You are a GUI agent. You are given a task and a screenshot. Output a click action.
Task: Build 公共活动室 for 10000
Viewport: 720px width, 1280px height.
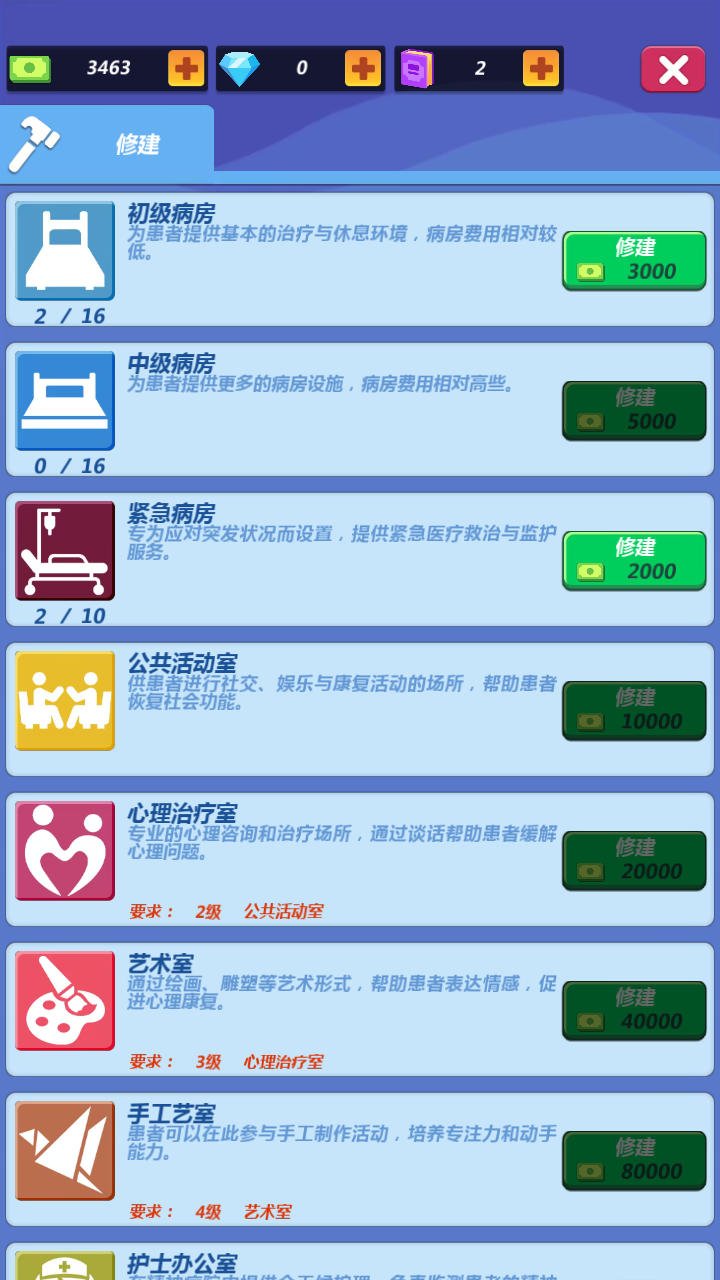tap(634, 710)
